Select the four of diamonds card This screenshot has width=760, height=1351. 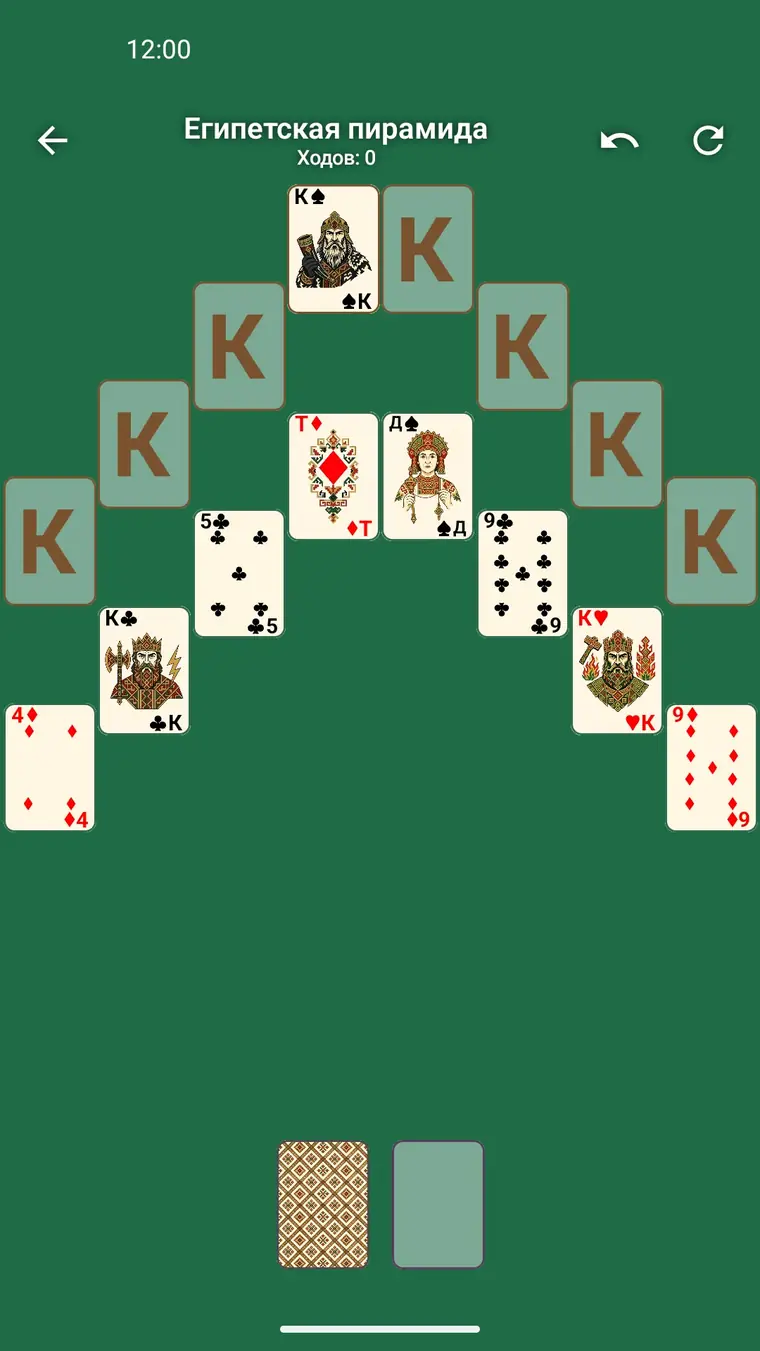50,768
